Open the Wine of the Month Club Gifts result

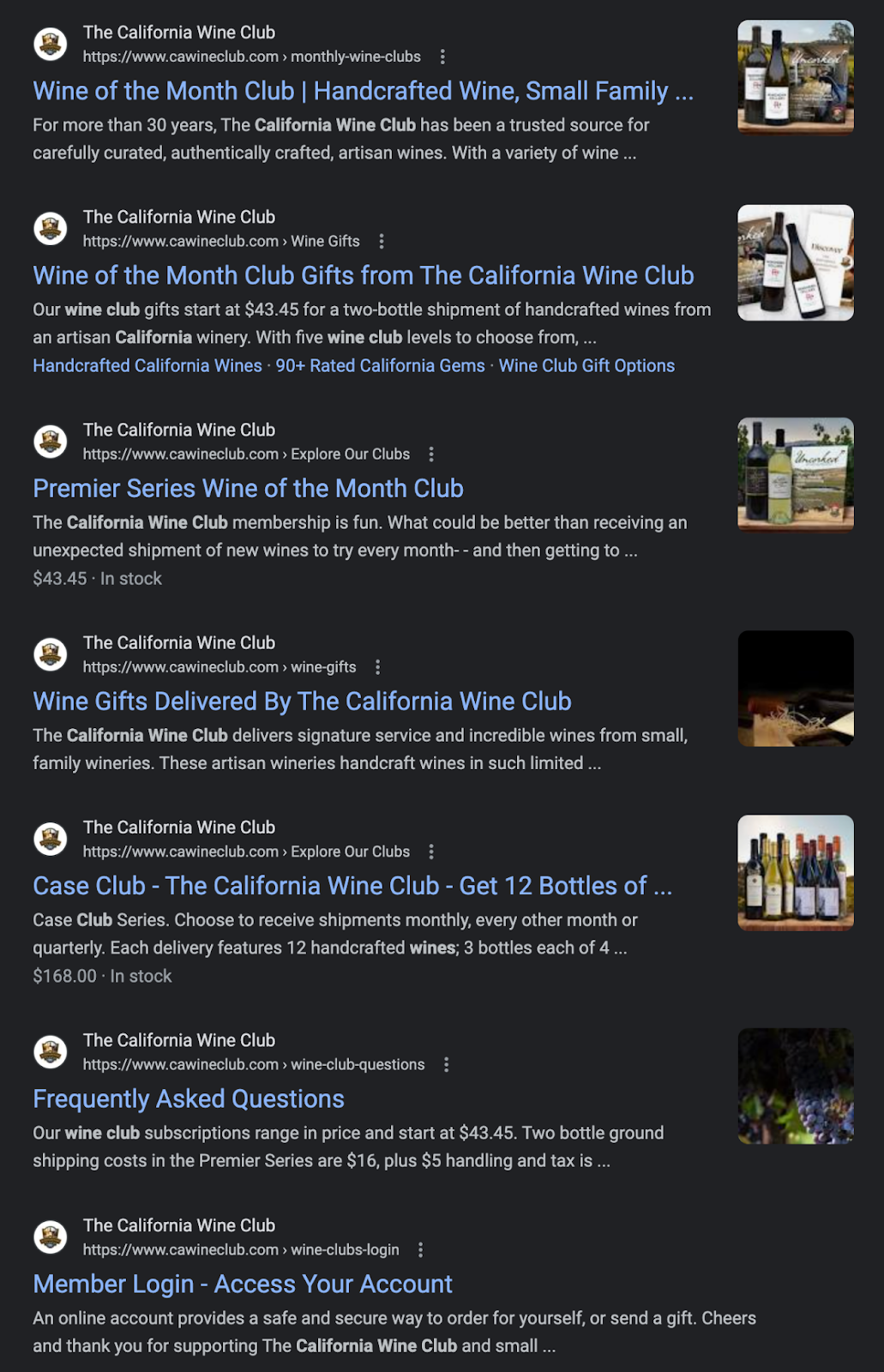coord(363,275)
